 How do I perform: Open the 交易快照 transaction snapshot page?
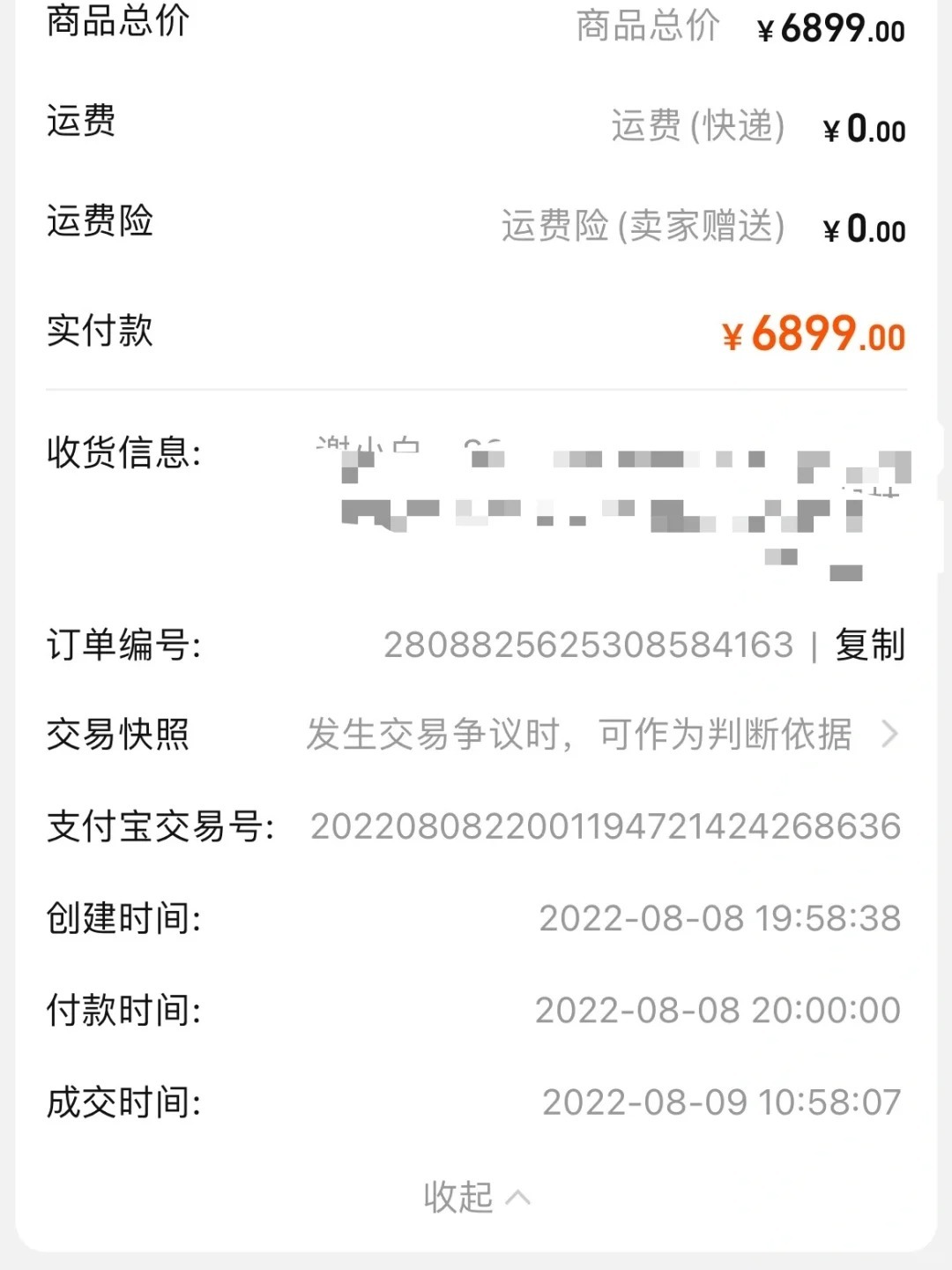(578, 735)
